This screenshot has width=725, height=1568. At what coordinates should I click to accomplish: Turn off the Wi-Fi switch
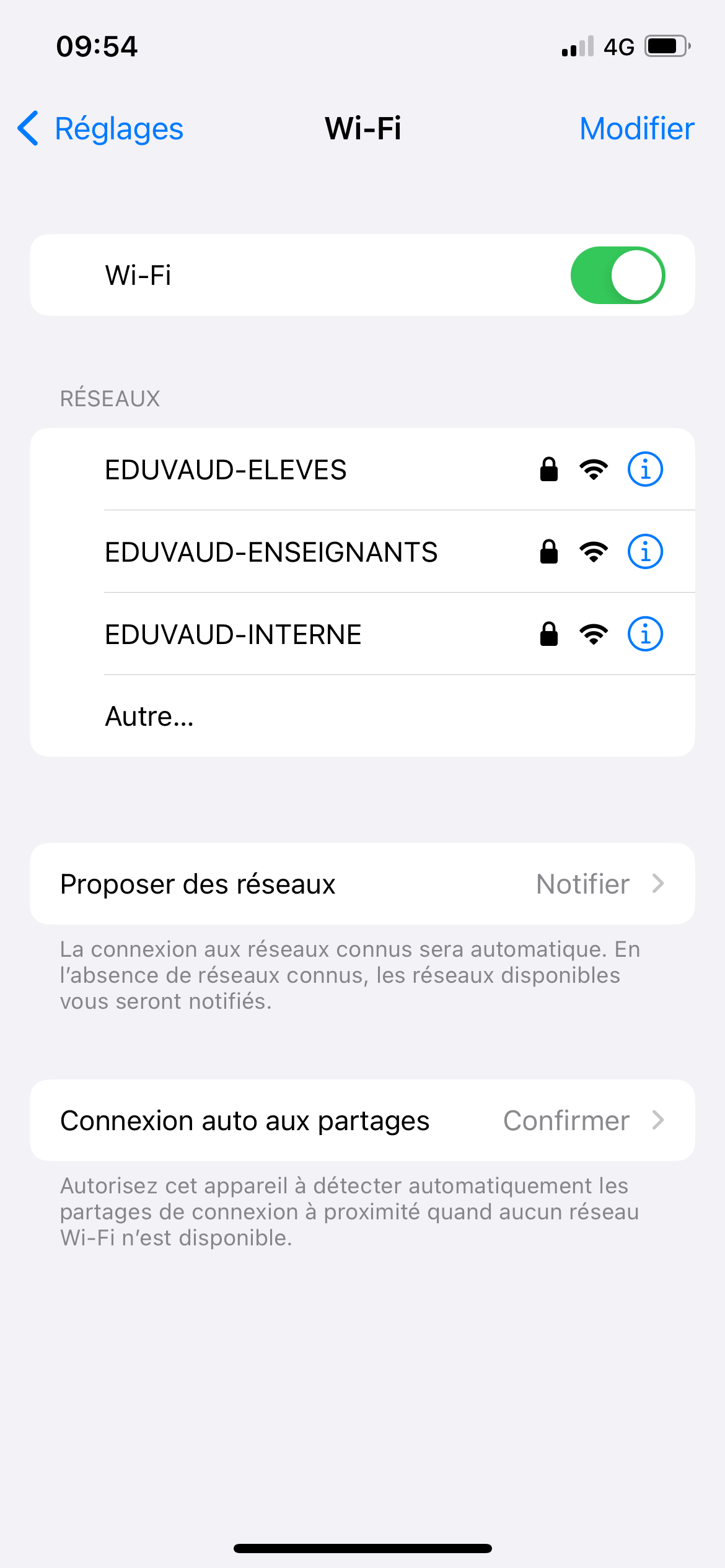[617, 276]
